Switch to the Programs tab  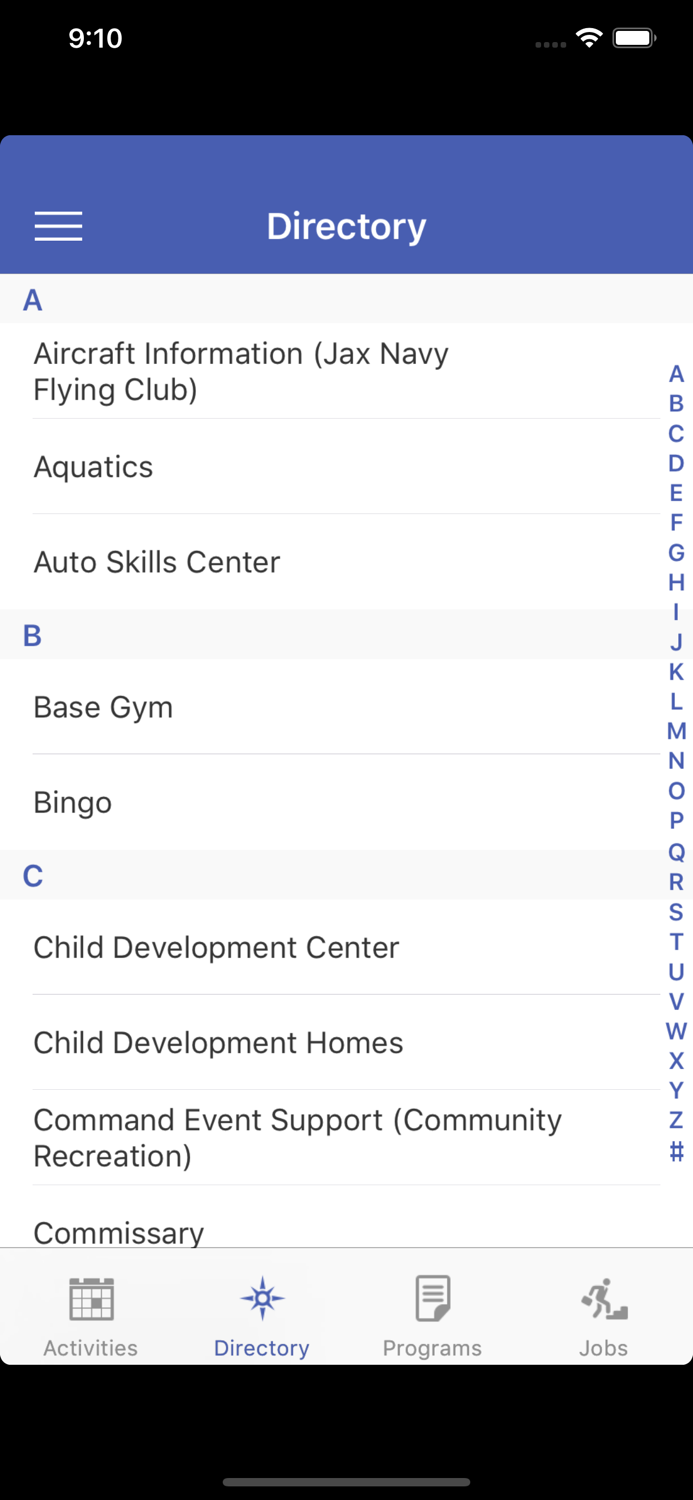[432, 1316]
